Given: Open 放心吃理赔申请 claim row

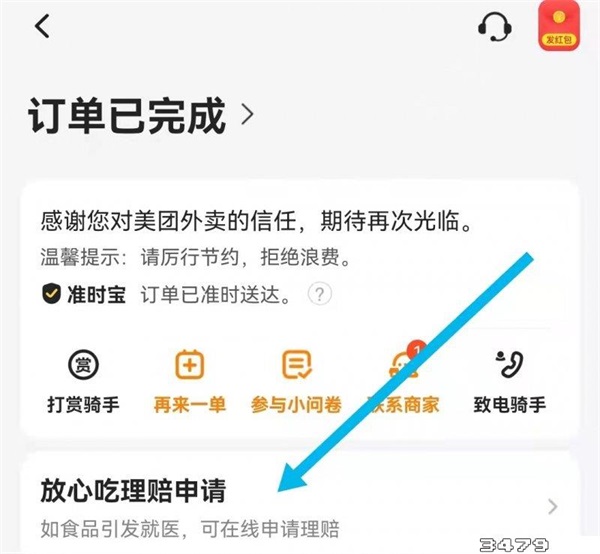Looking at the screenshot, I should [300, 503].
